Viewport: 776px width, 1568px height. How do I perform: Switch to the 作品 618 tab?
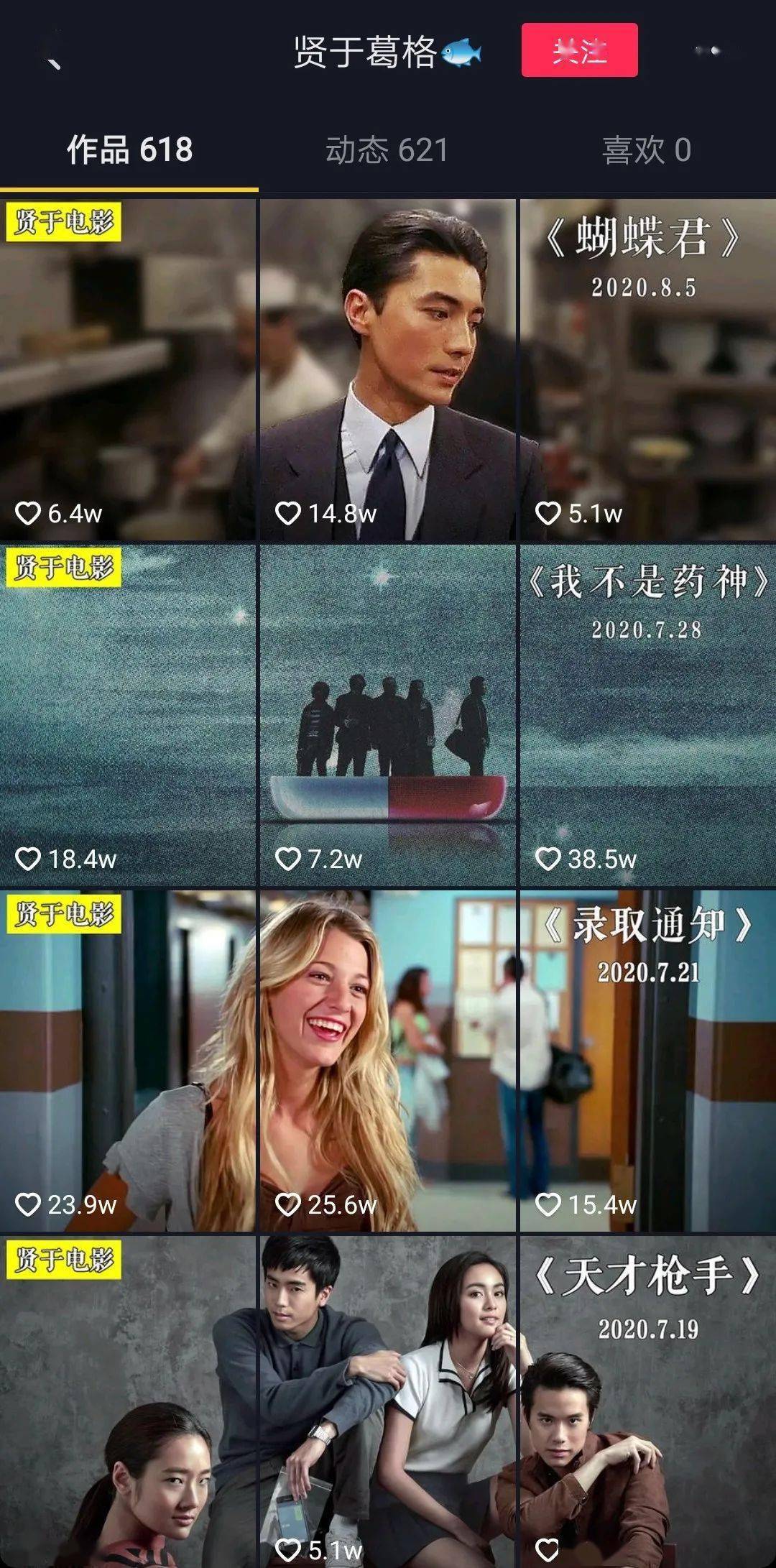pos(129,150)
